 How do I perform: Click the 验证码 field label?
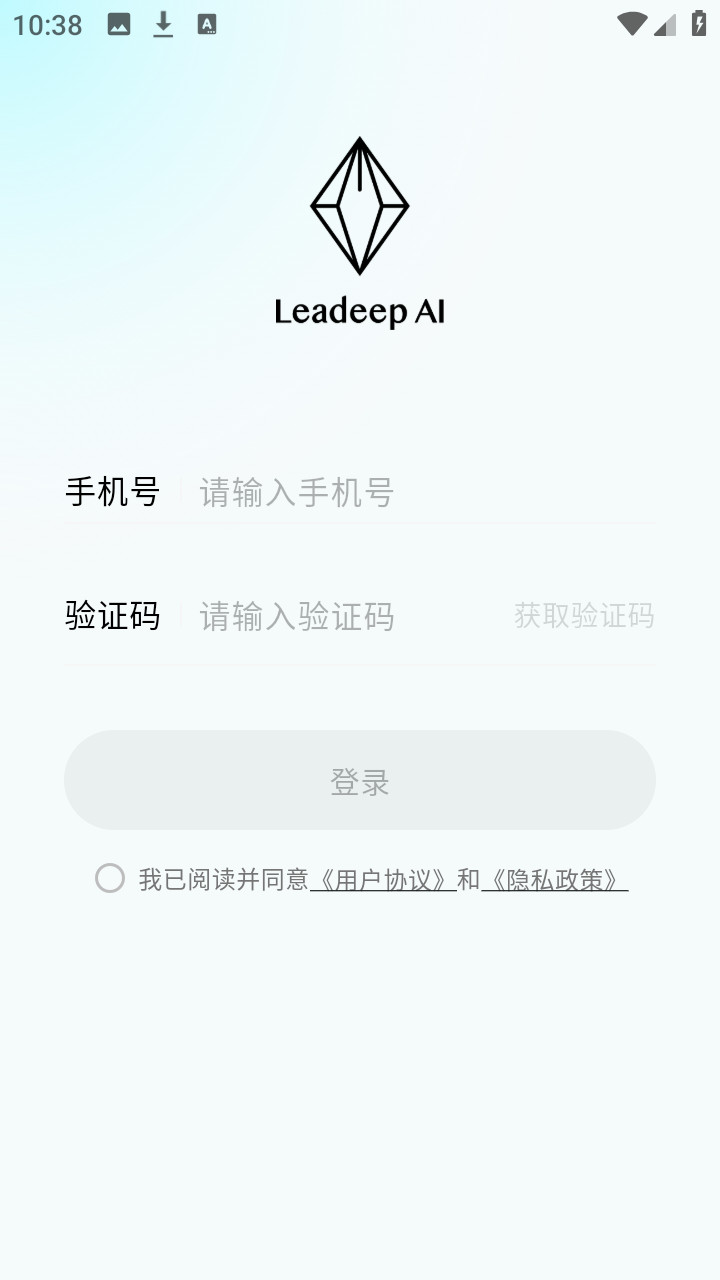coord(113,616)
